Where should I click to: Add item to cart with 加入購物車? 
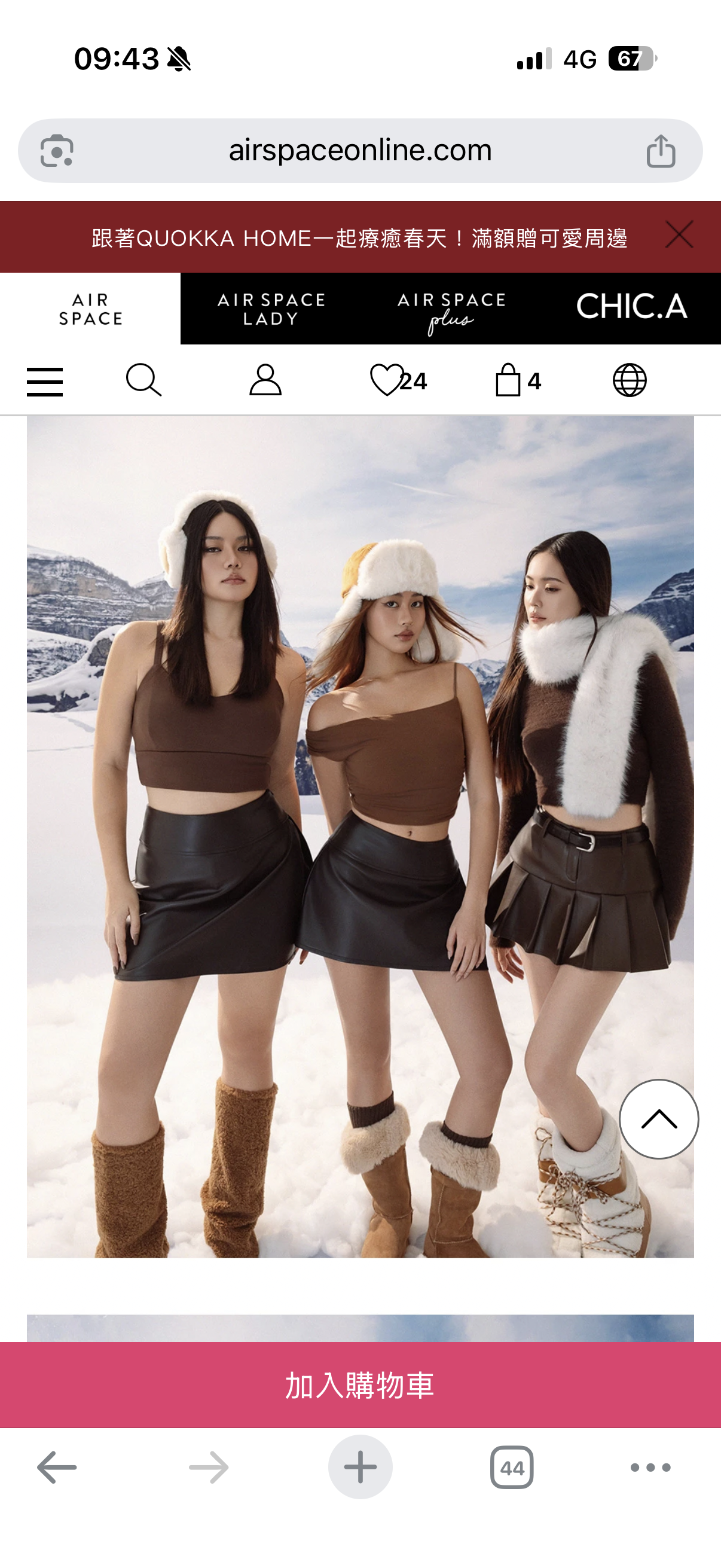point(360,1385)
